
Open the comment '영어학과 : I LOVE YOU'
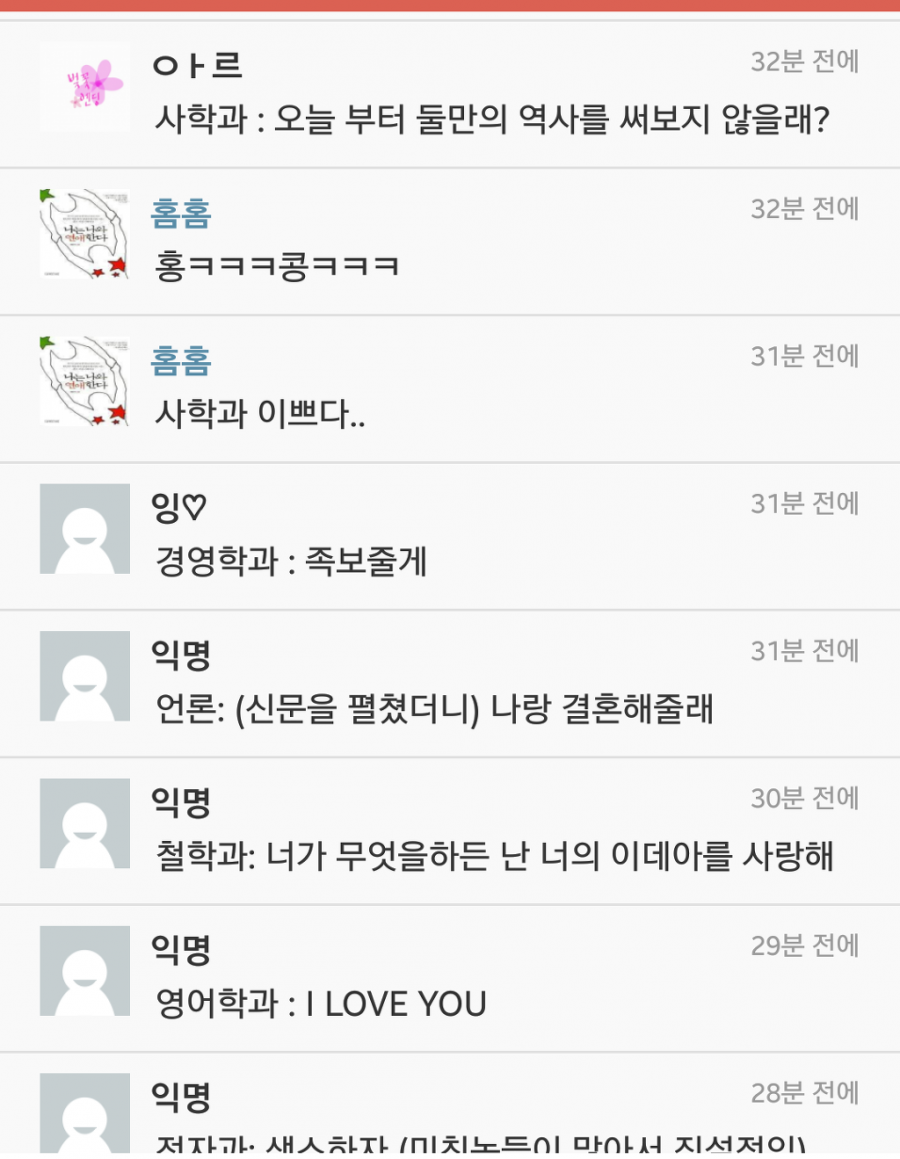[320, 1003]
